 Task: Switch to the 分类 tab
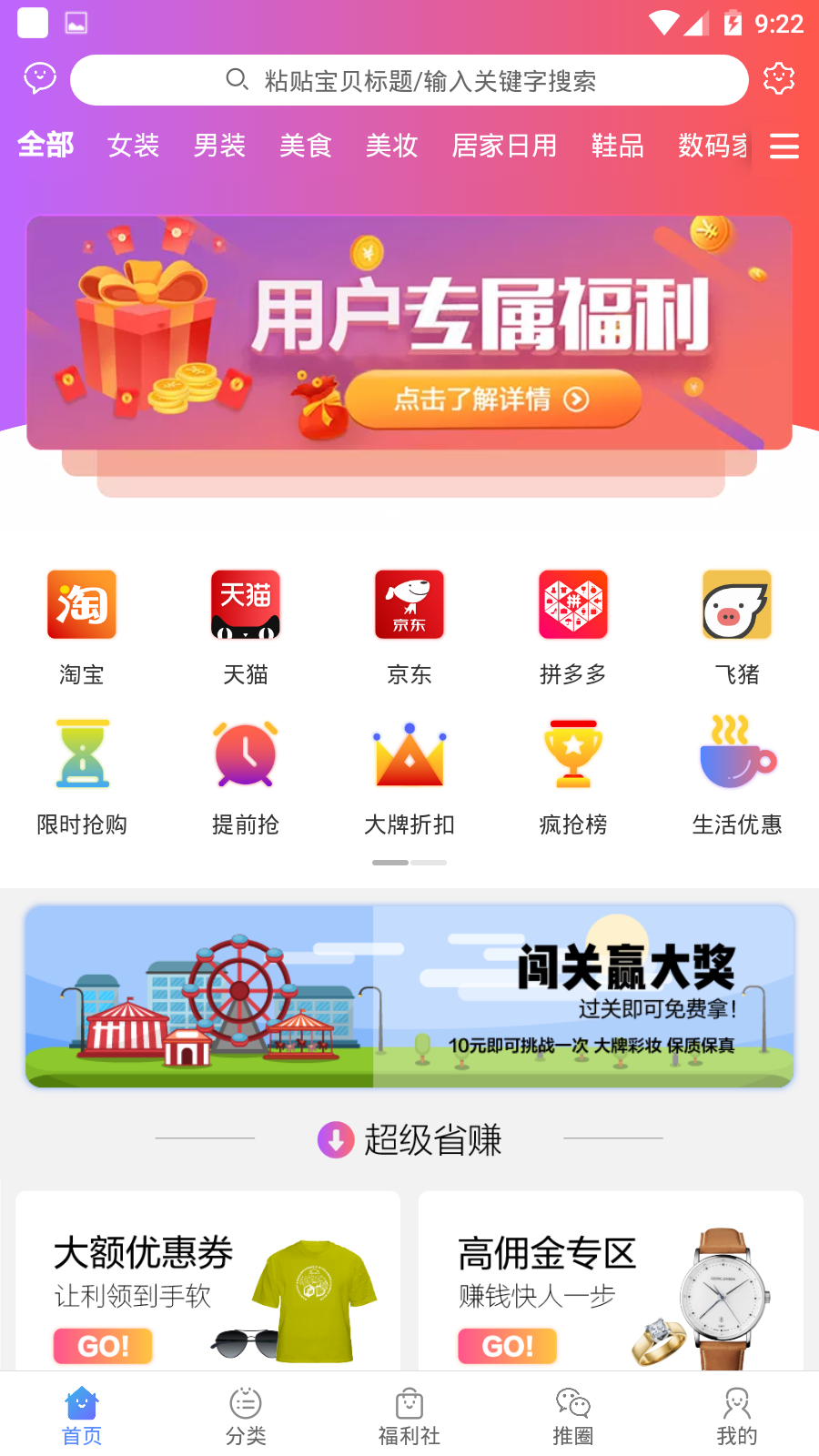[246, 1416]
